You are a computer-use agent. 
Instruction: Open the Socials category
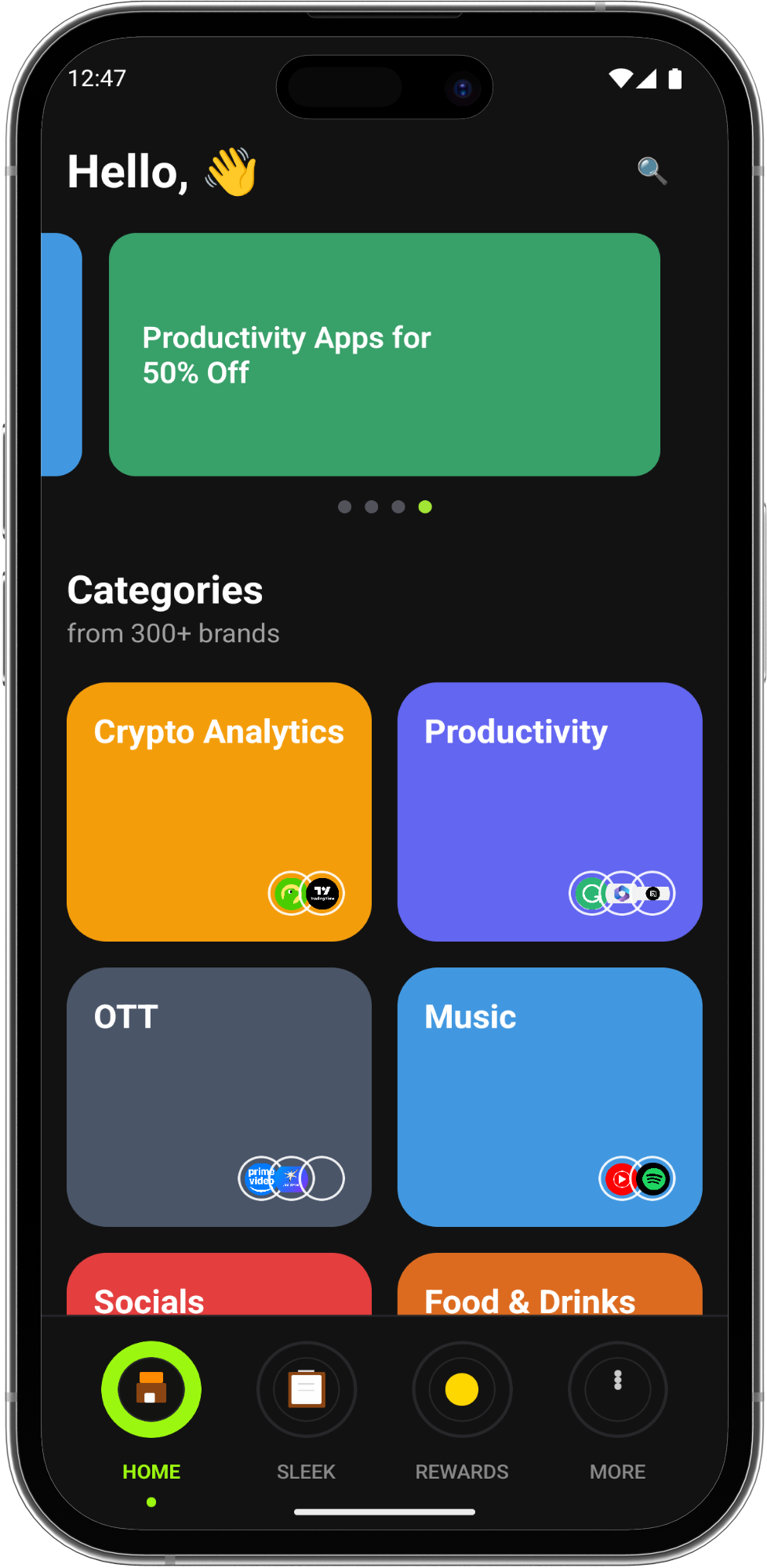click(x=219, y=1287)
